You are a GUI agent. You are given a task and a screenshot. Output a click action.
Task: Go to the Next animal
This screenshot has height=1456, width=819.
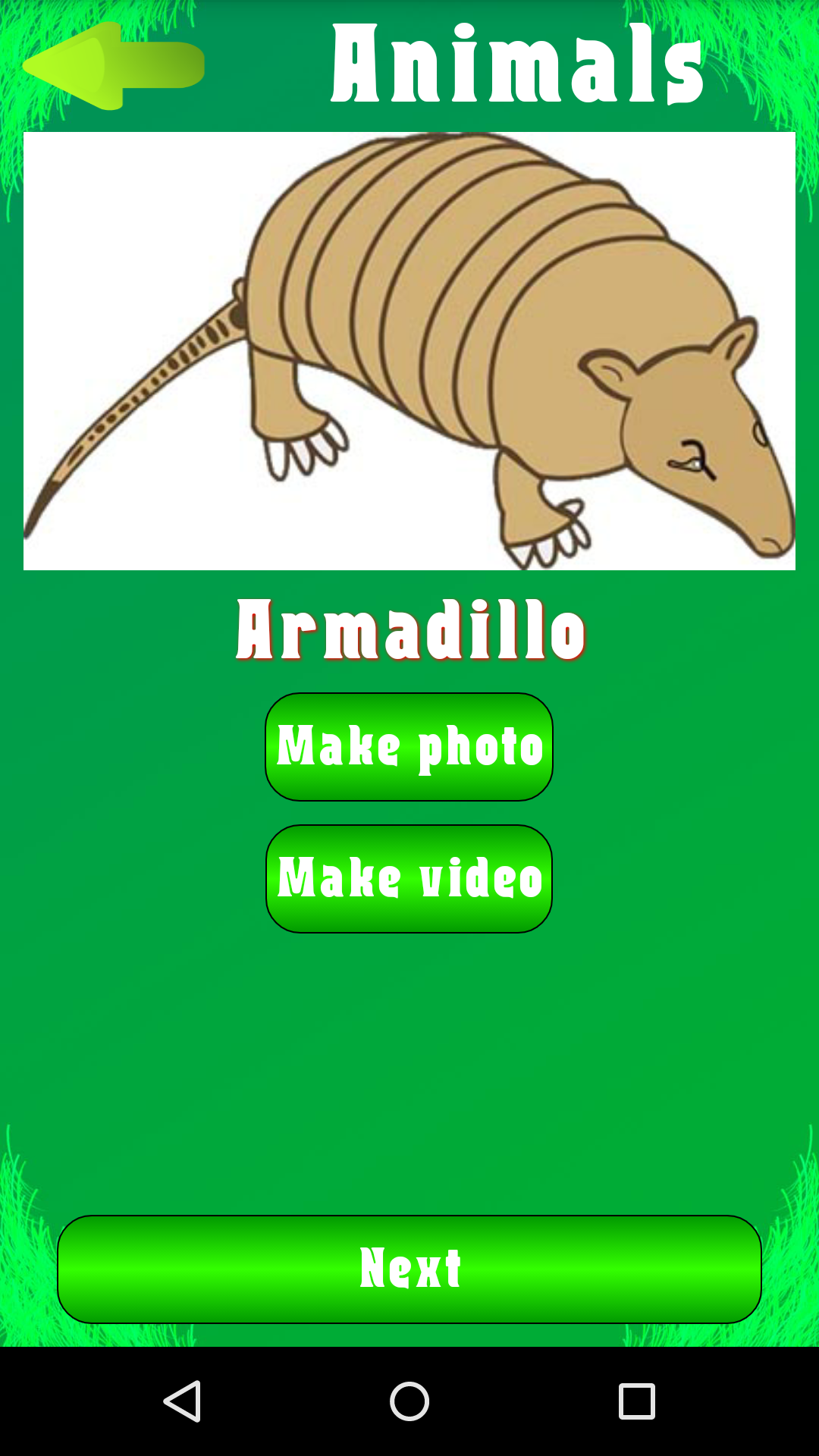409,1269
